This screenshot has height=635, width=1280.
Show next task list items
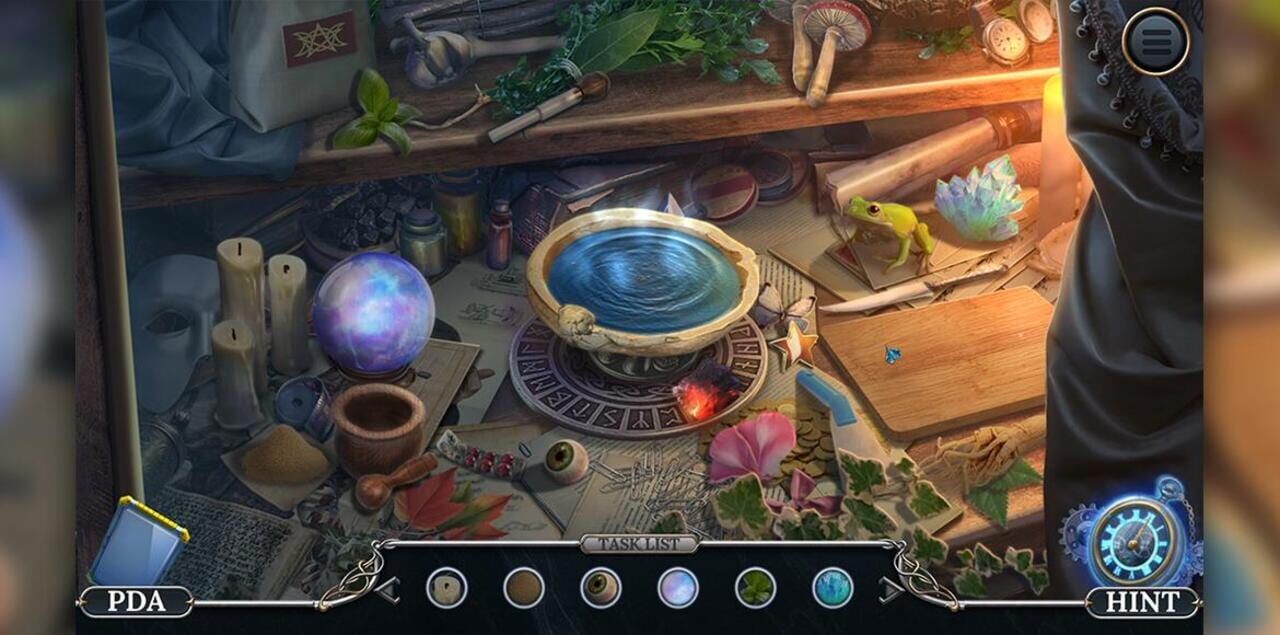point(890,591)
